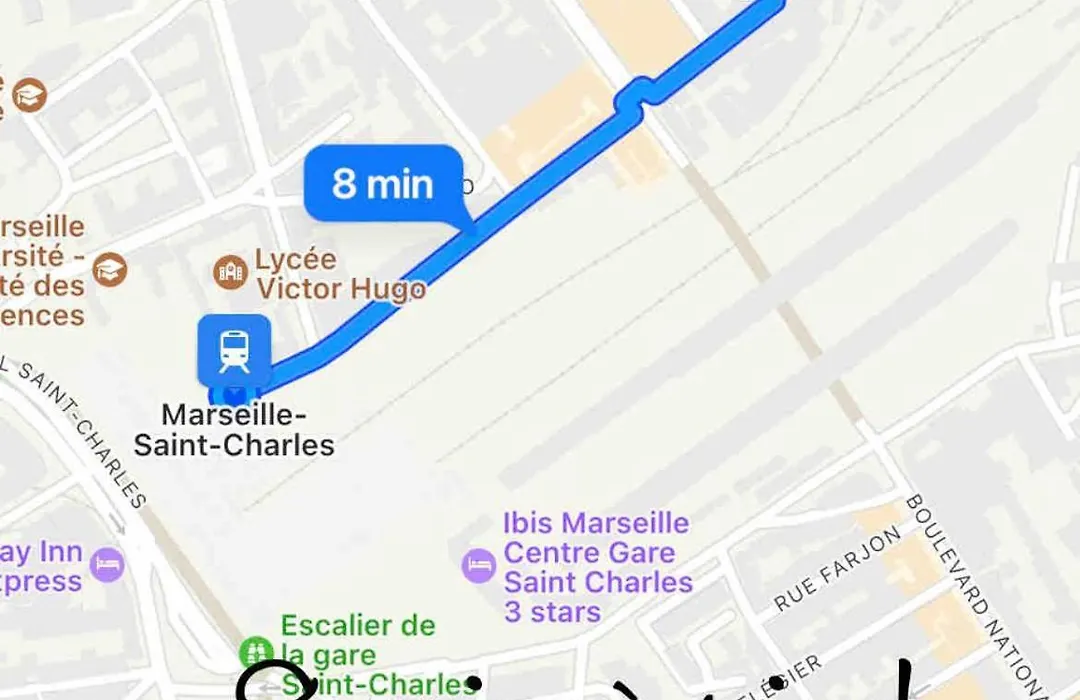Tap the Marseille université sciences marker

[110, 269]
